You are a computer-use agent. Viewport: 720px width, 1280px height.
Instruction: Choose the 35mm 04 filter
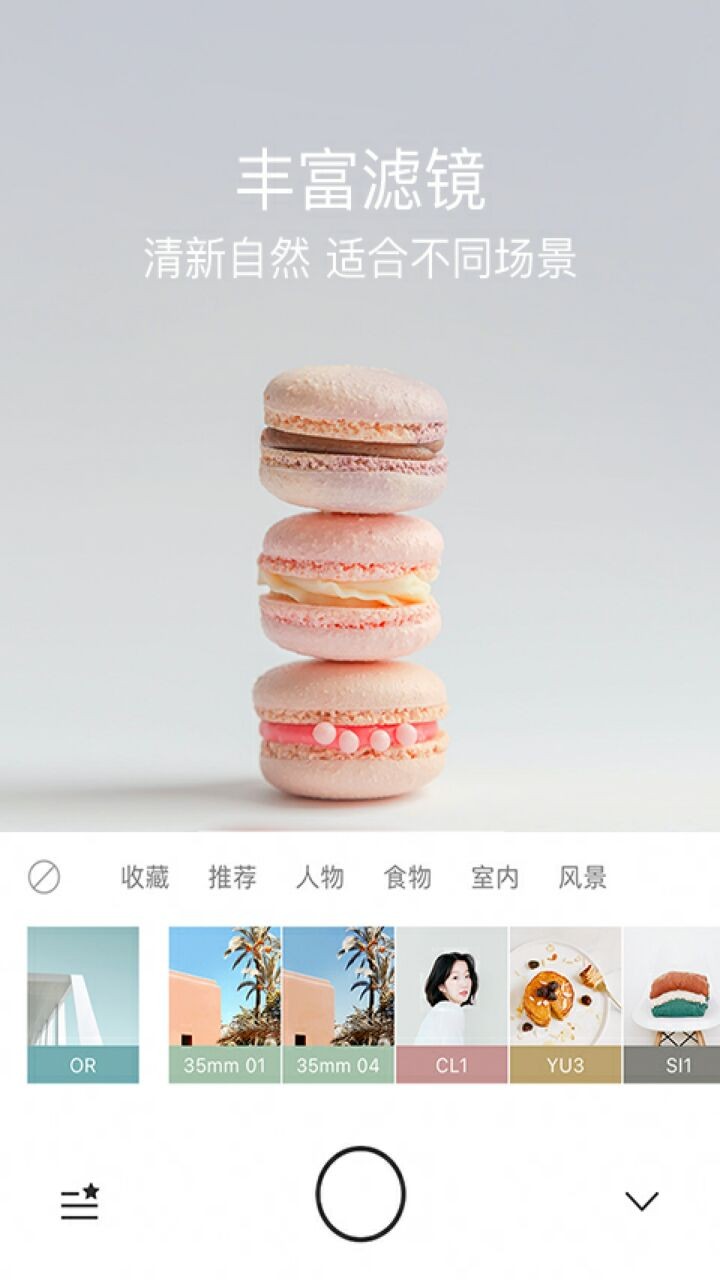pyautogui.click(x=339, y=1004)
